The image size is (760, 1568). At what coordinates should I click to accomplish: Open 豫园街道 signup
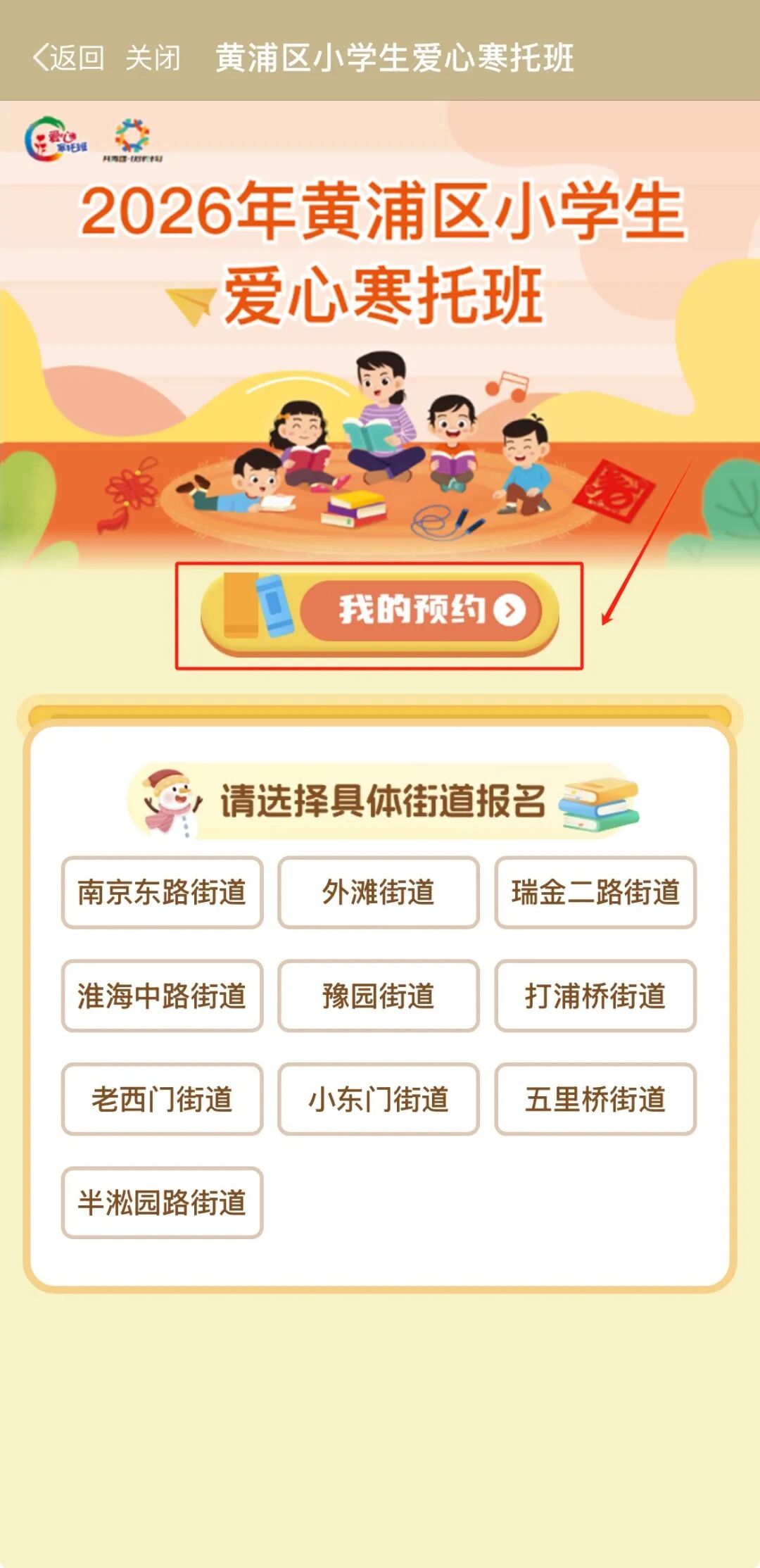(379, 996)
